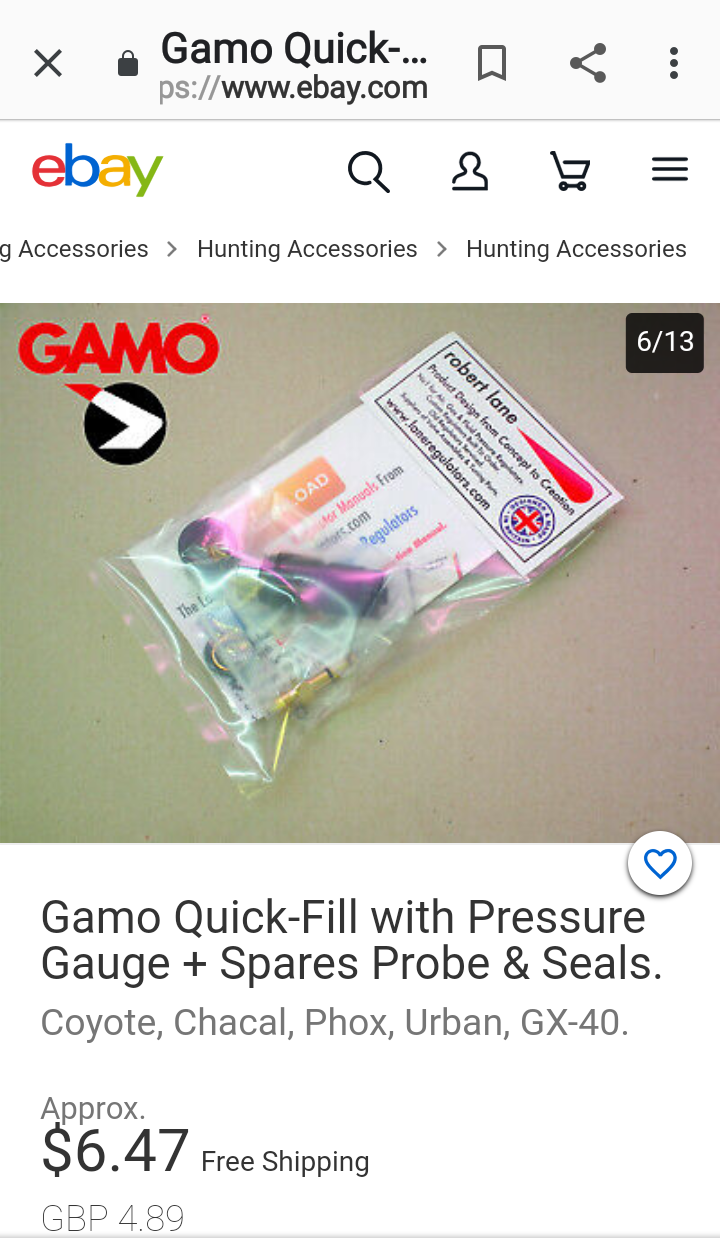This screenshot has height=1238, width=720.
Task: Bookmark this eBay page
Action: click(x=491, y=64)
